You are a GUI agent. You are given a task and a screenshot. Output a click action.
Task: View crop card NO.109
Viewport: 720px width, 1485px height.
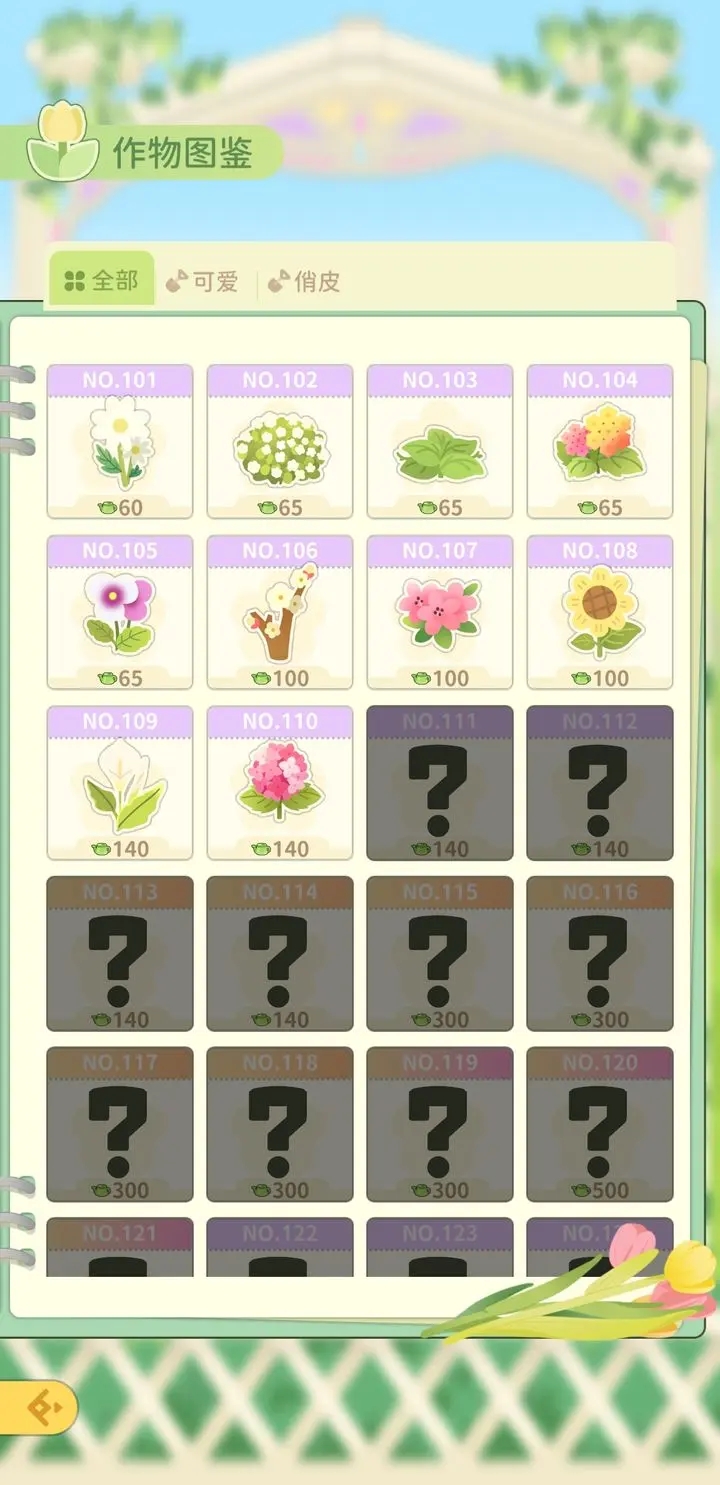pyautogui.click(x=120, y=783)
